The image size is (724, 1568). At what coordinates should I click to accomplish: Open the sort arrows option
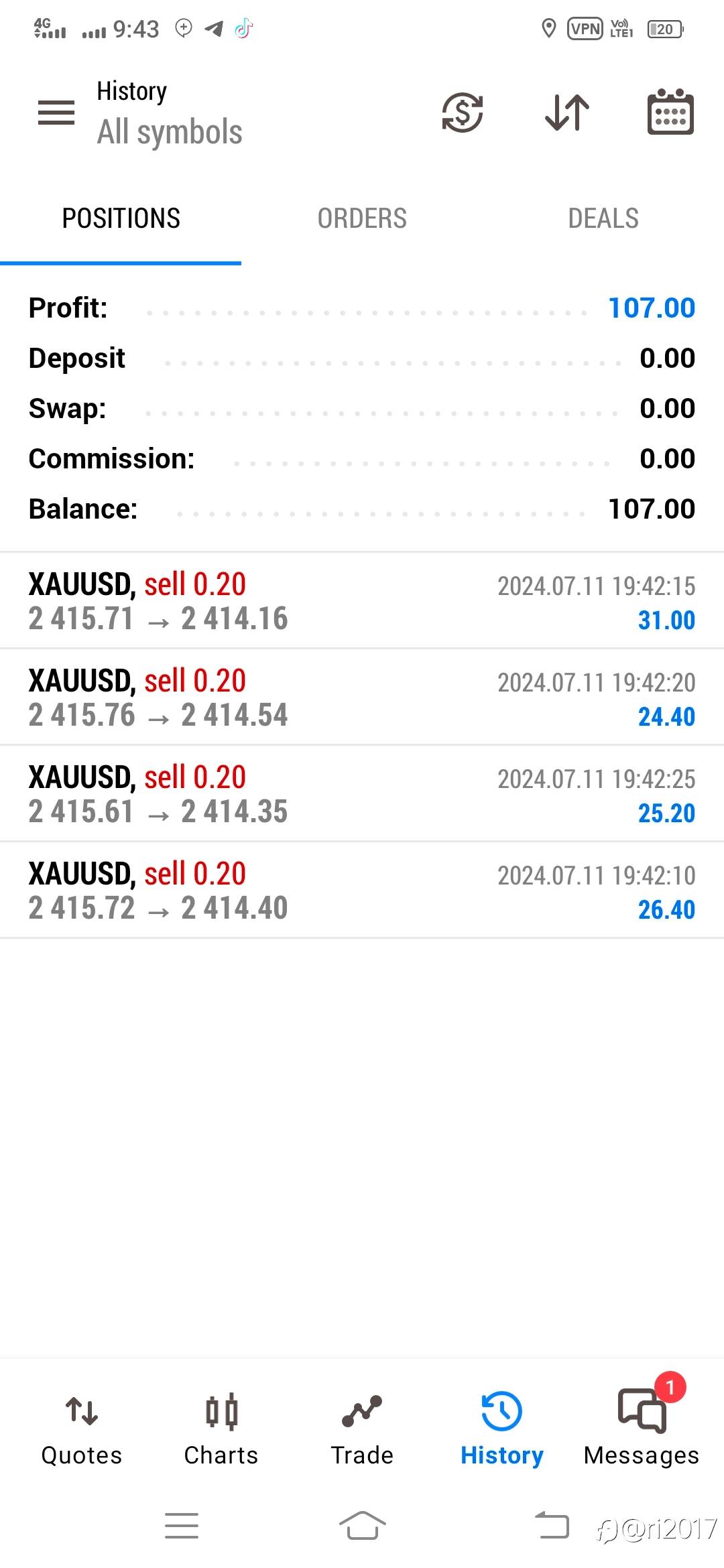coord(567,112)
